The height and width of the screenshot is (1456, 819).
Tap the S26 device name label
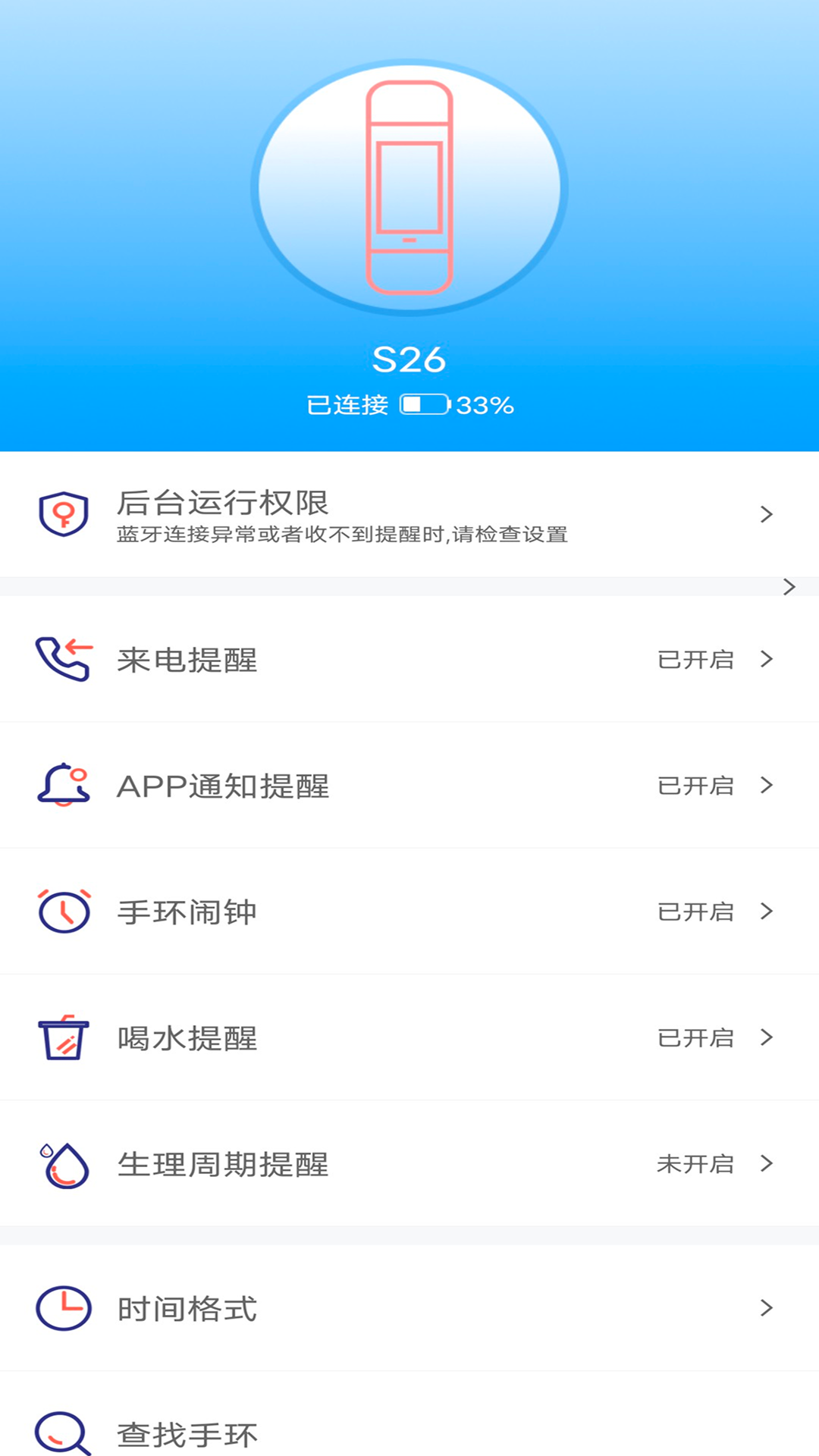(x=409, y=359)
